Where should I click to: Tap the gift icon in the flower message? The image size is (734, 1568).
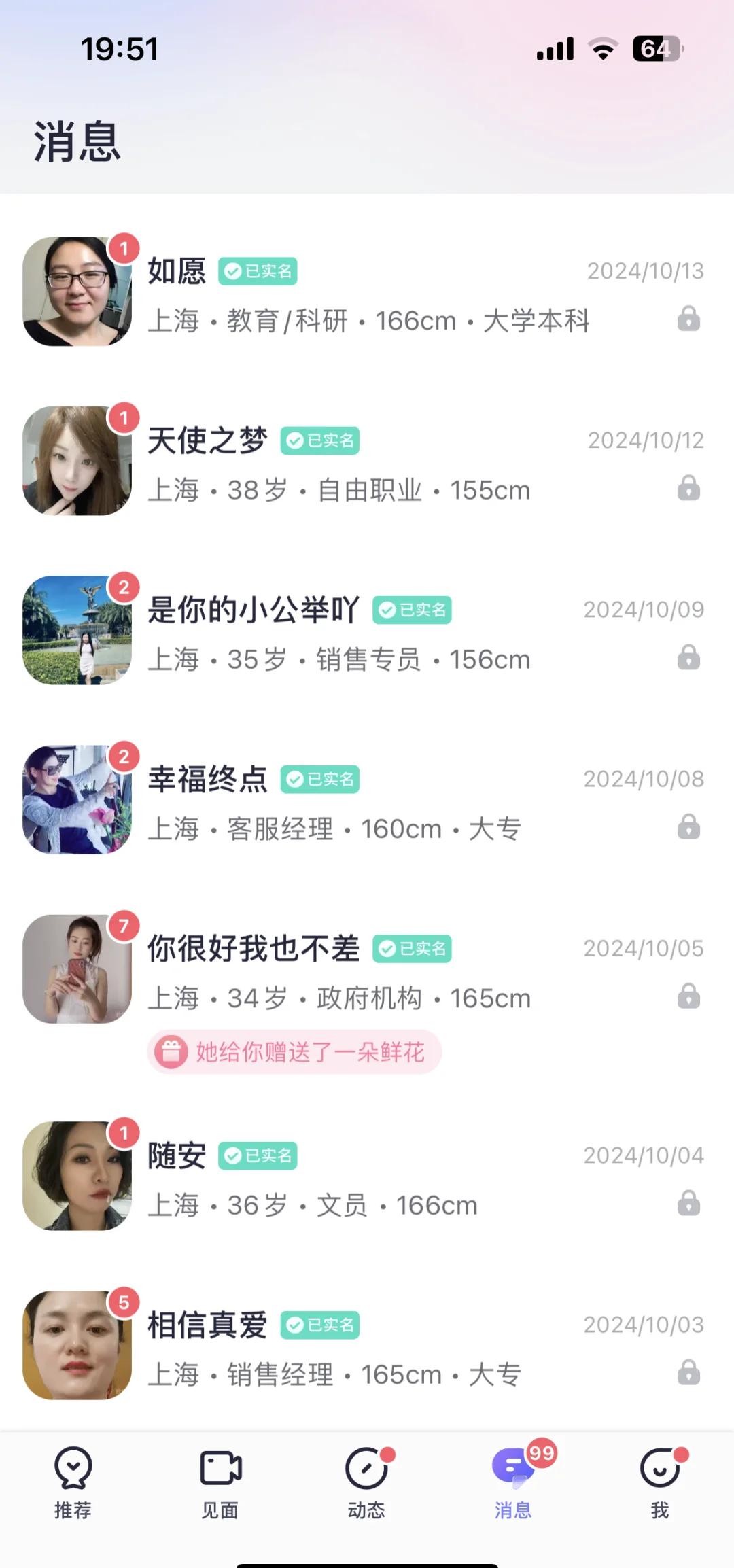pyautogui.click(x=172, y=1050)
